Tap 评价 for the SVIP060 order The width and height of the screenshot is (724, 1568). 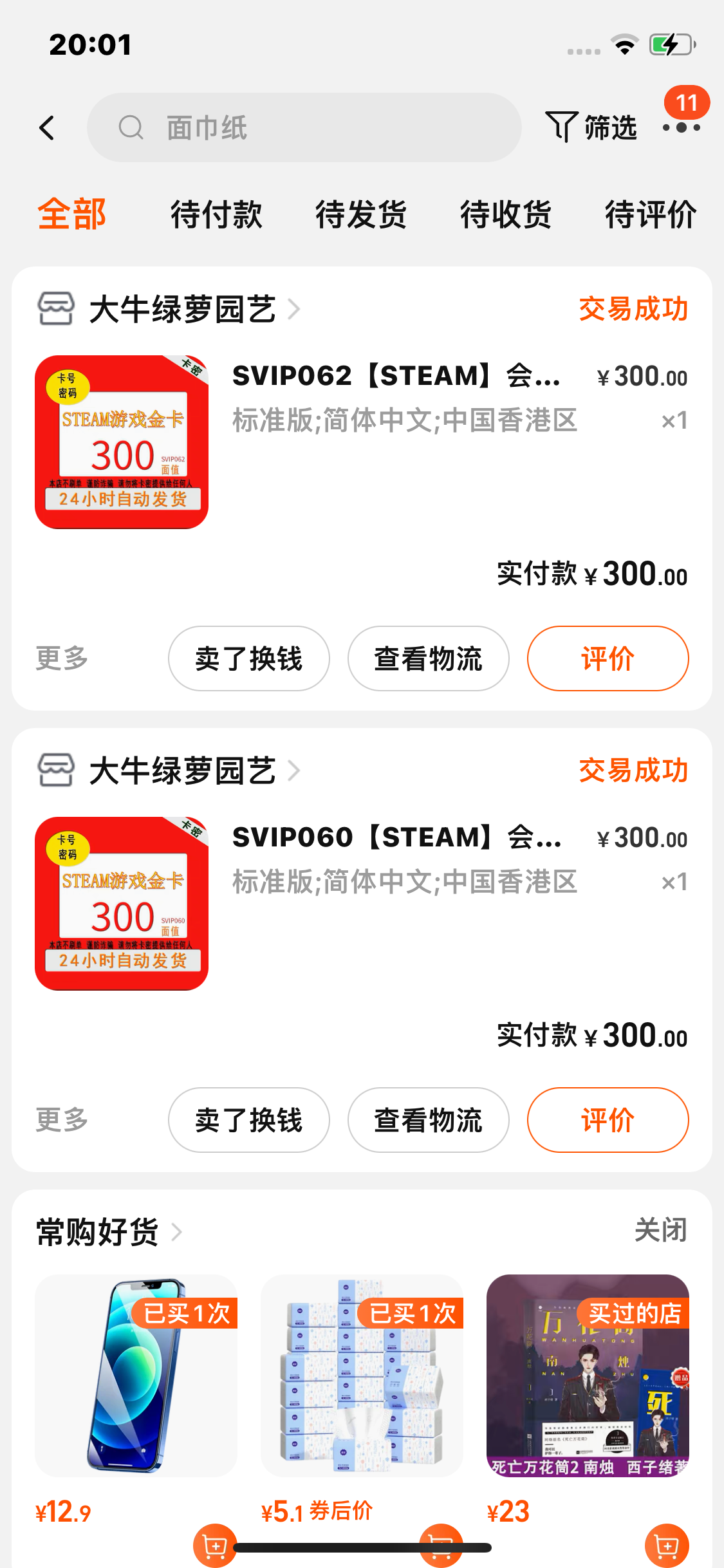(608, 1120)
